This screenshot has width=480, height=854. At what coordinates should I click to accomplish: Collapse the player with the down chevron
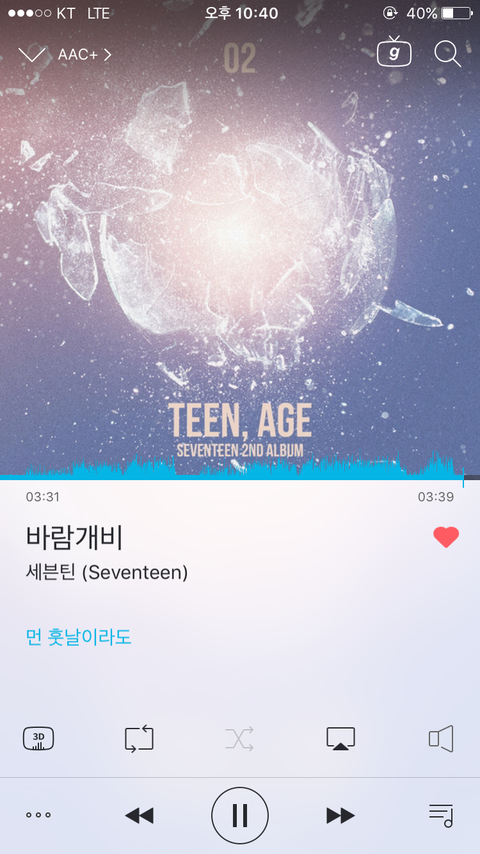pos(32,54)
